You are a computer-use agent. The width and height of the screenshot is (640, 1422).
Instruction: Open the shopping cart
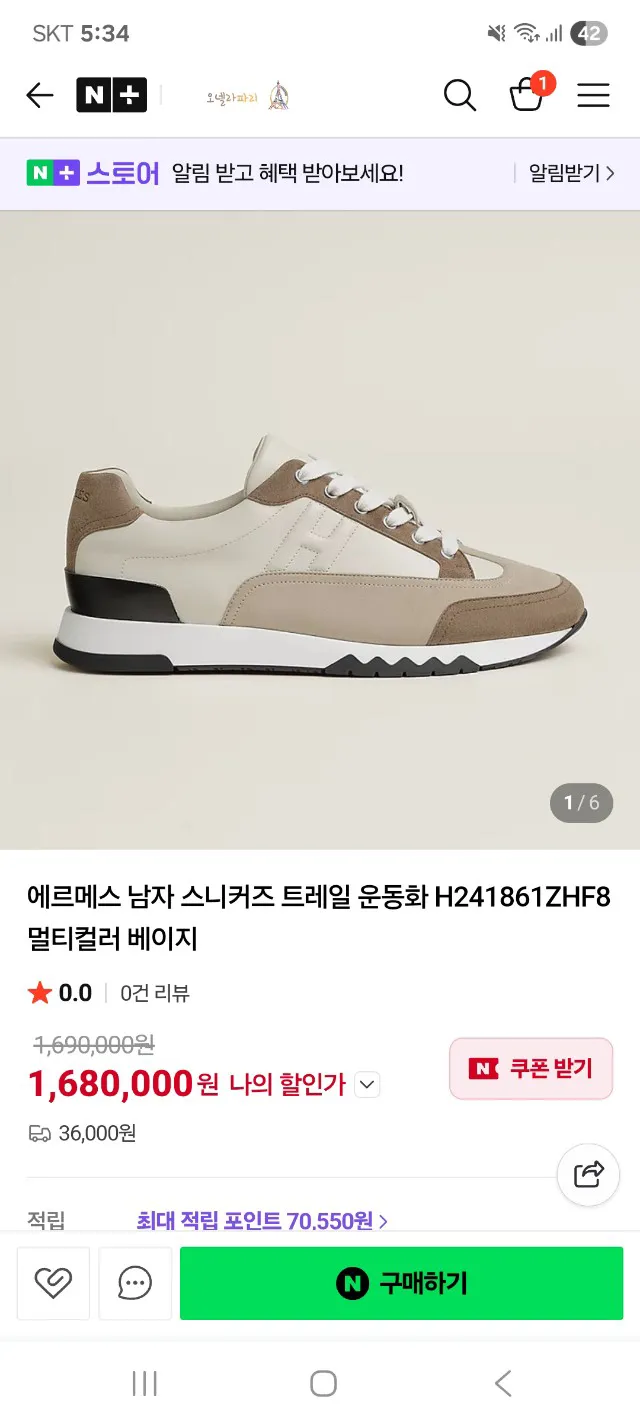[x=527, y=95]
